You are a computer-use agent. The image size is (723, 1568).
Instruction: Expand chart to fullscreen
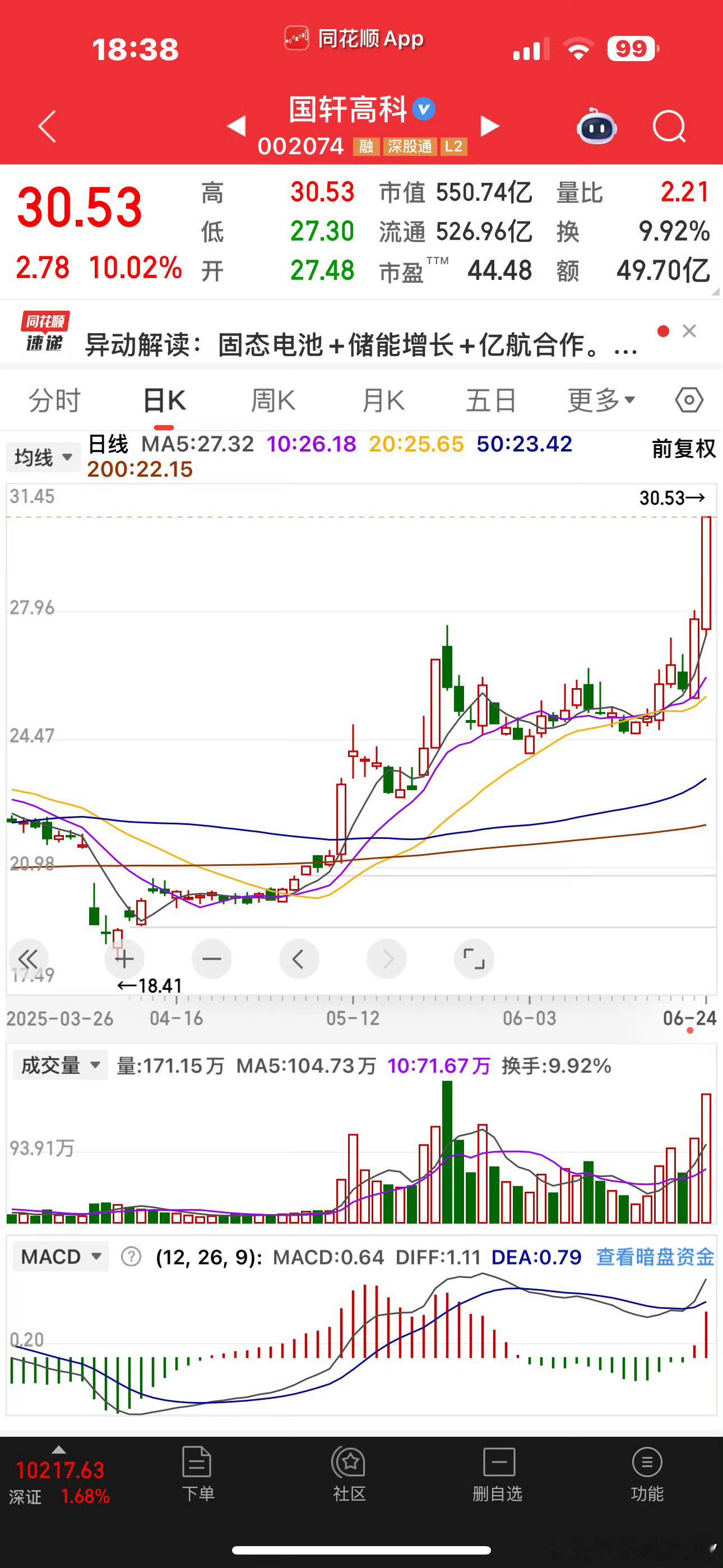(474, 960)
